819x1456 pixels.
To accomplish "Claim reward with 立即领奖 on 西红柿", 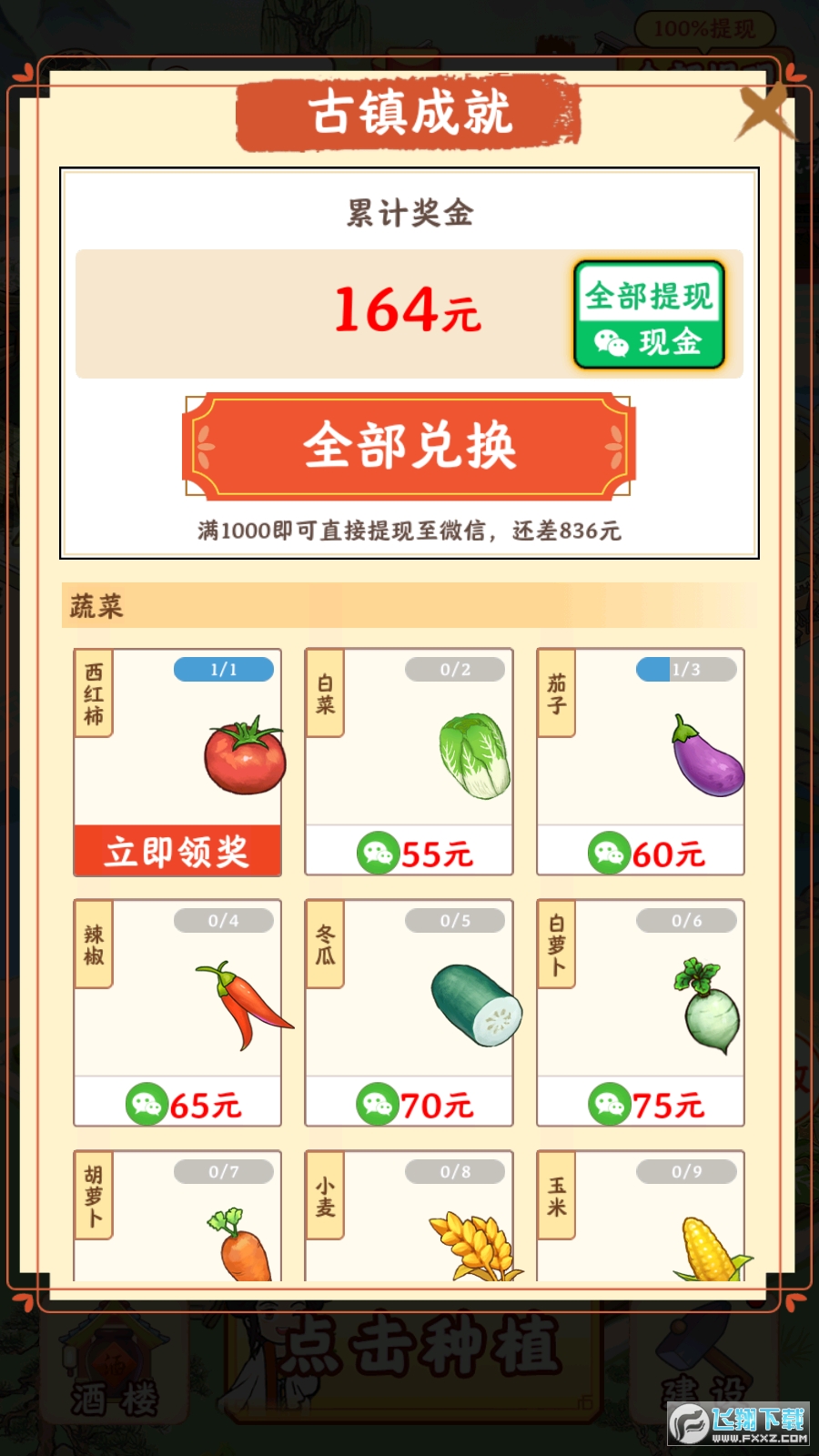I will click(x=177, y=851).
